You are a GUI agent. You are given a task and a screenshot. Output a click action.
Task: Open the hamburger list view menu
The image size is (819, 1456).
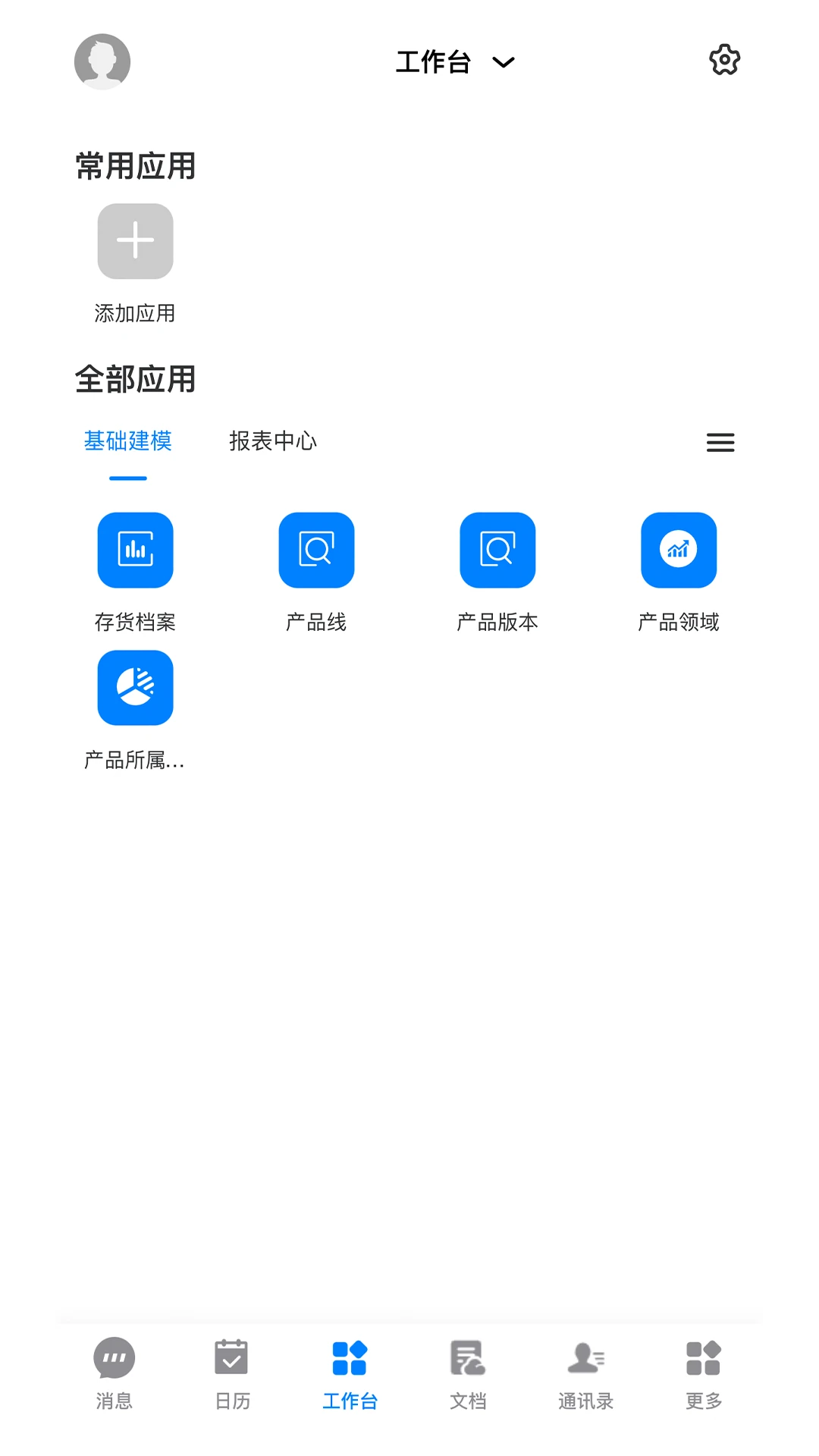coord(720,442)
